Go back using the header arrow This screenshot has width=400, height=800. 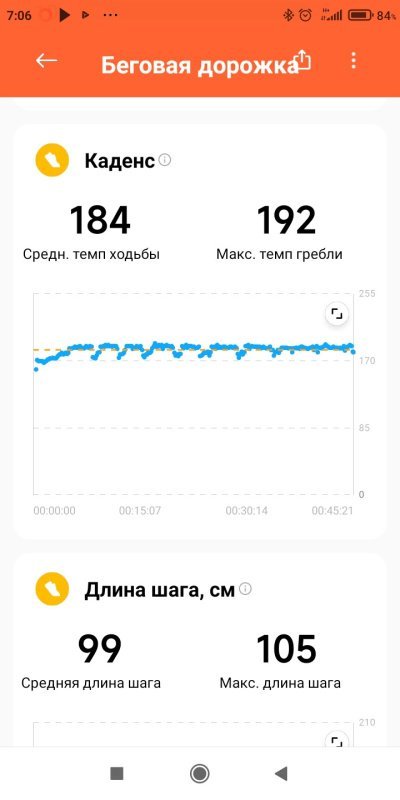pyautogui.click(x=46, y=61)
